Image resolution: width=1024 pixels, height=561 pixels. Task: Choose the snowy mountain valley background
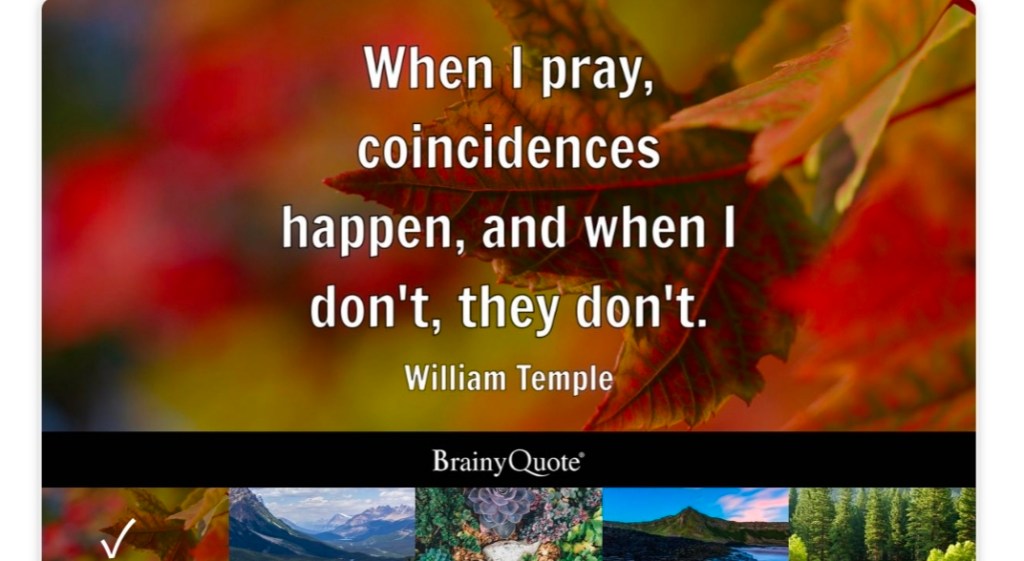[x=321, y=525]
